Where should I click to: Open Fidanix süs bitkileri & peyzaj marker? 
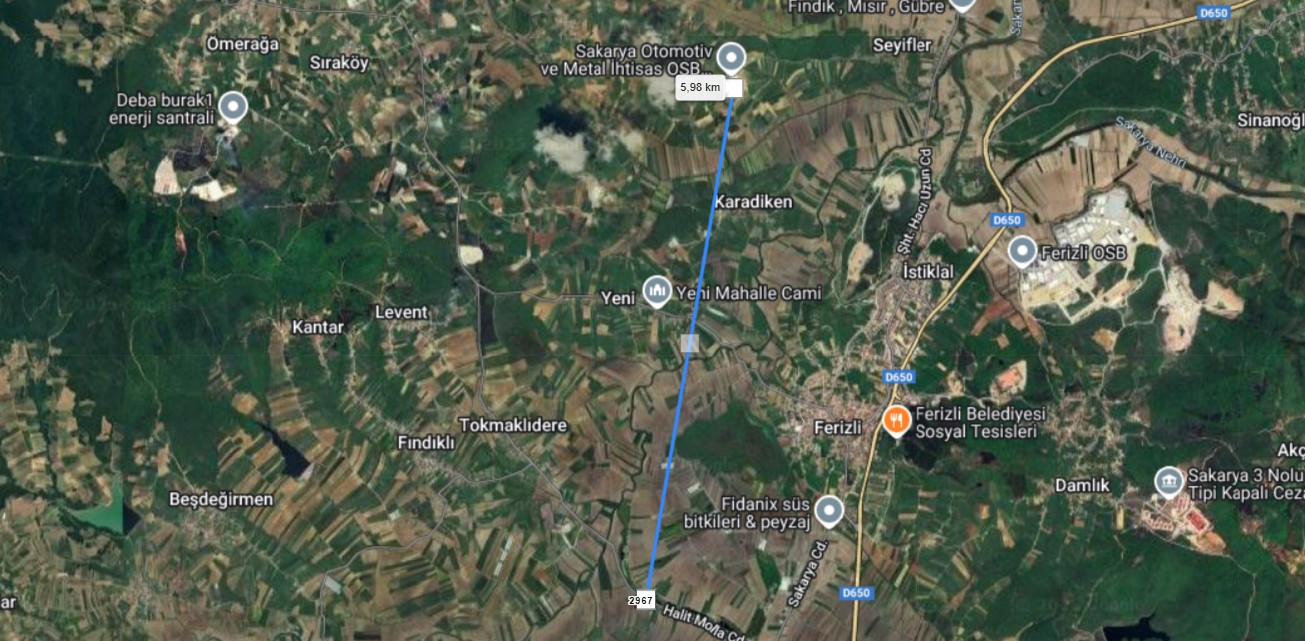[x=827, y=511]
